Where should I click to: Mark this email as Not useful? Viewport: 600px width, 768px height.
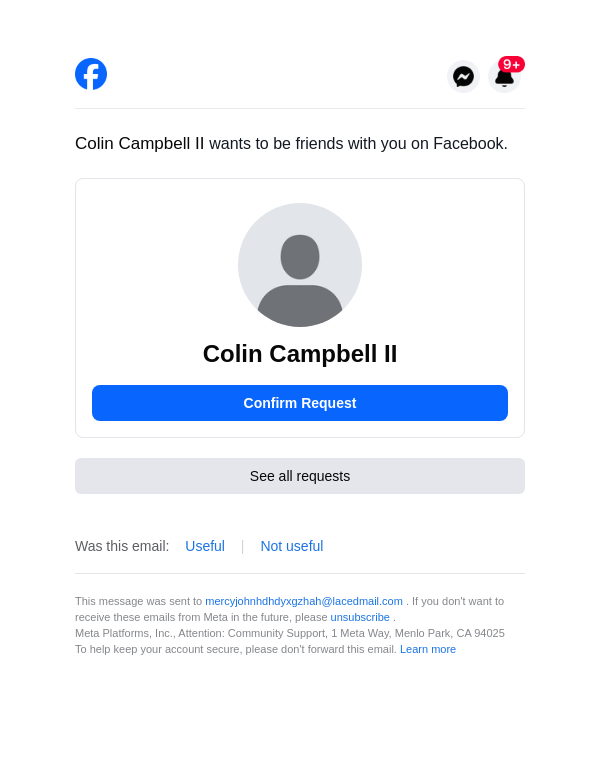tap(292, 546)
